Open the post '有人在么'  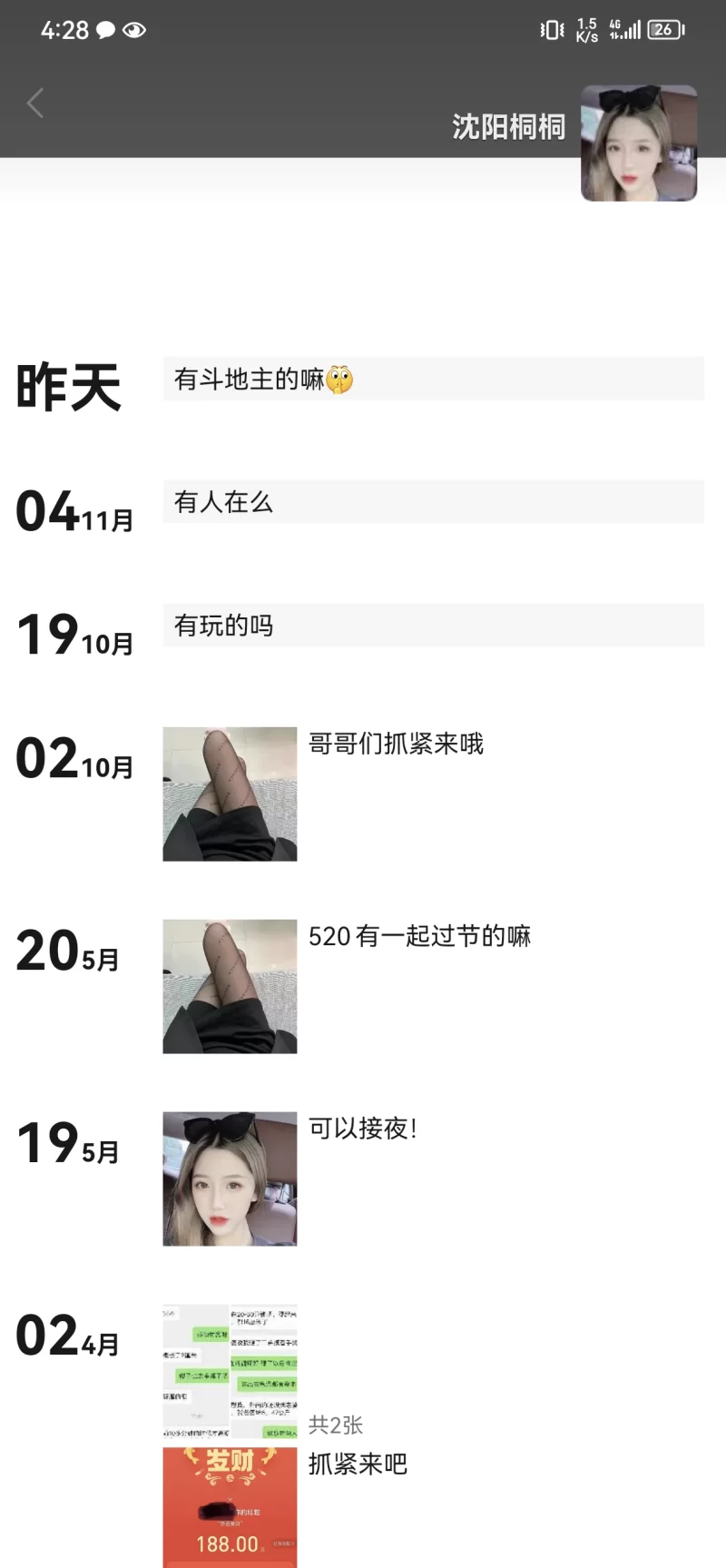point(433,502)
